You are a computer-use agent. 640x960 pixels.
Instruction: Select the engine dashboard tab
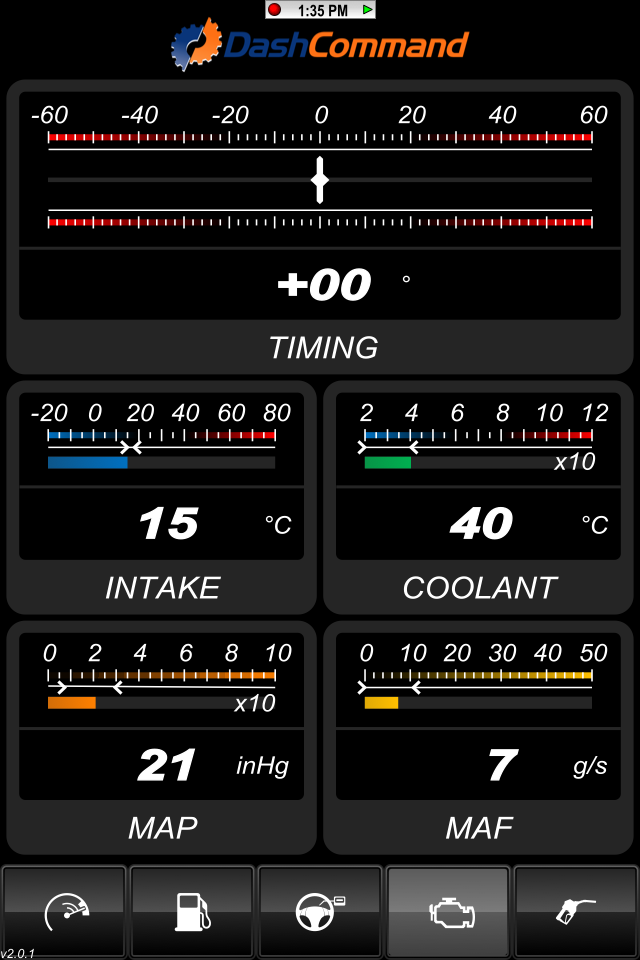point(448,911)
